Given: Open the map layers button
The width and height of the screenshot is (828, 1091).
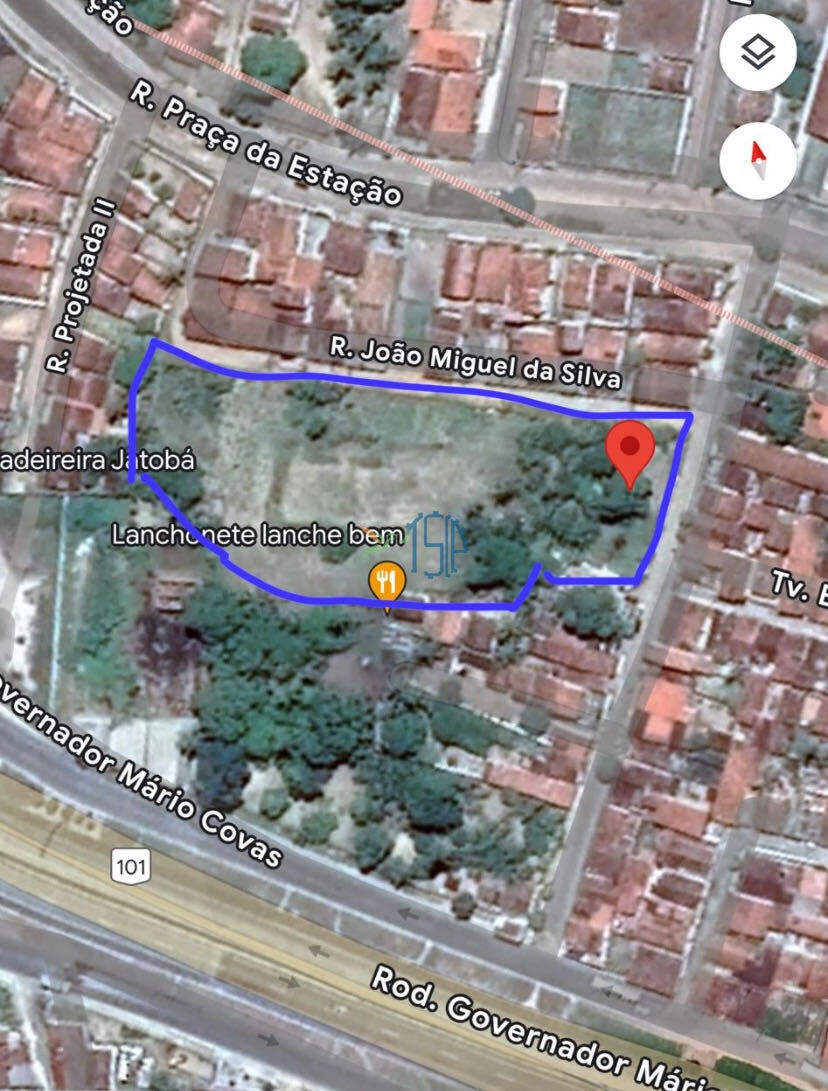Looking at the screenshot, I should pos(758,52).
